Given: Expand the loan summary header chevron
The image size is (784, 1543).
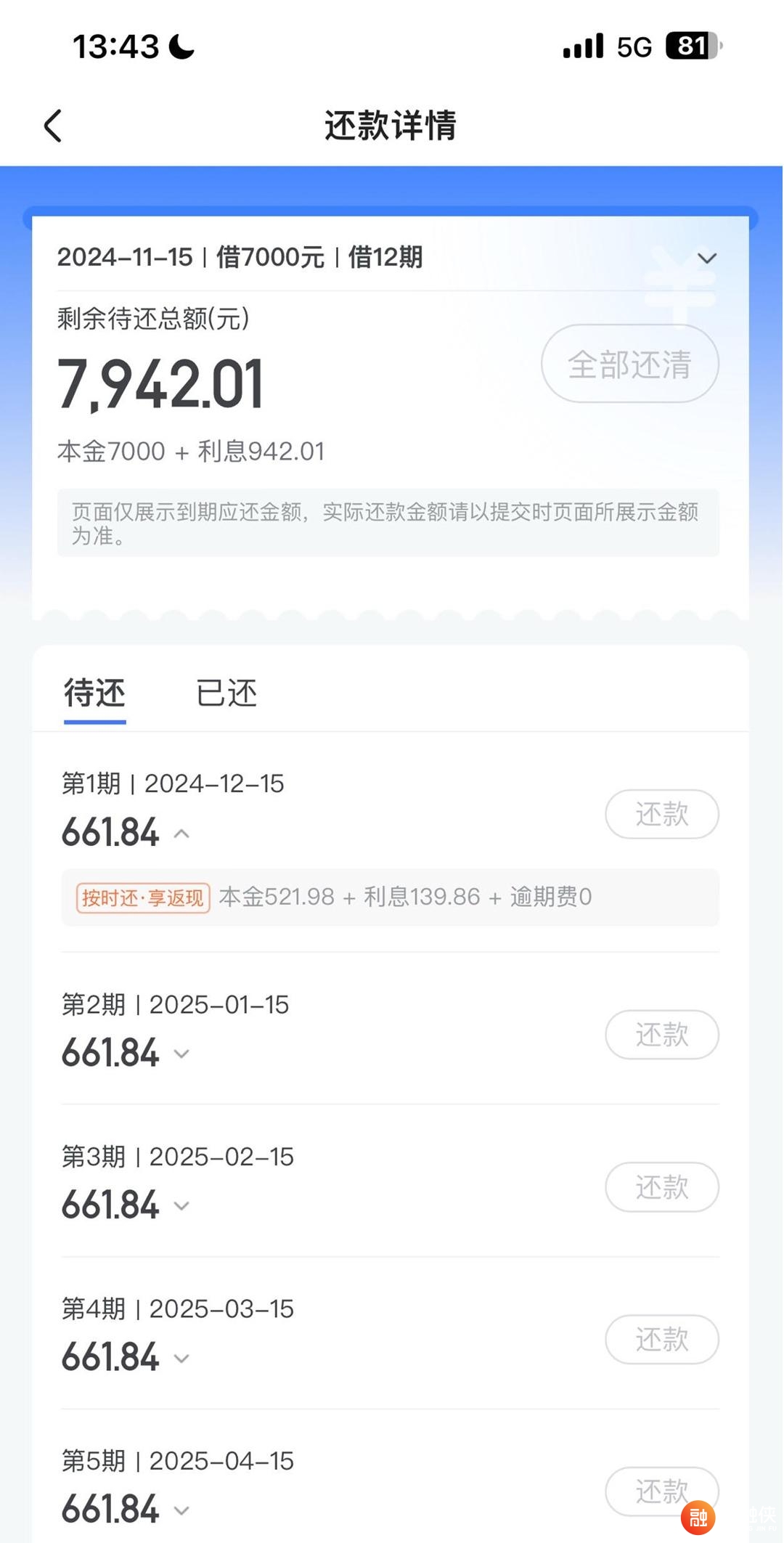Looking at the screenshot, I should [707, 258].
